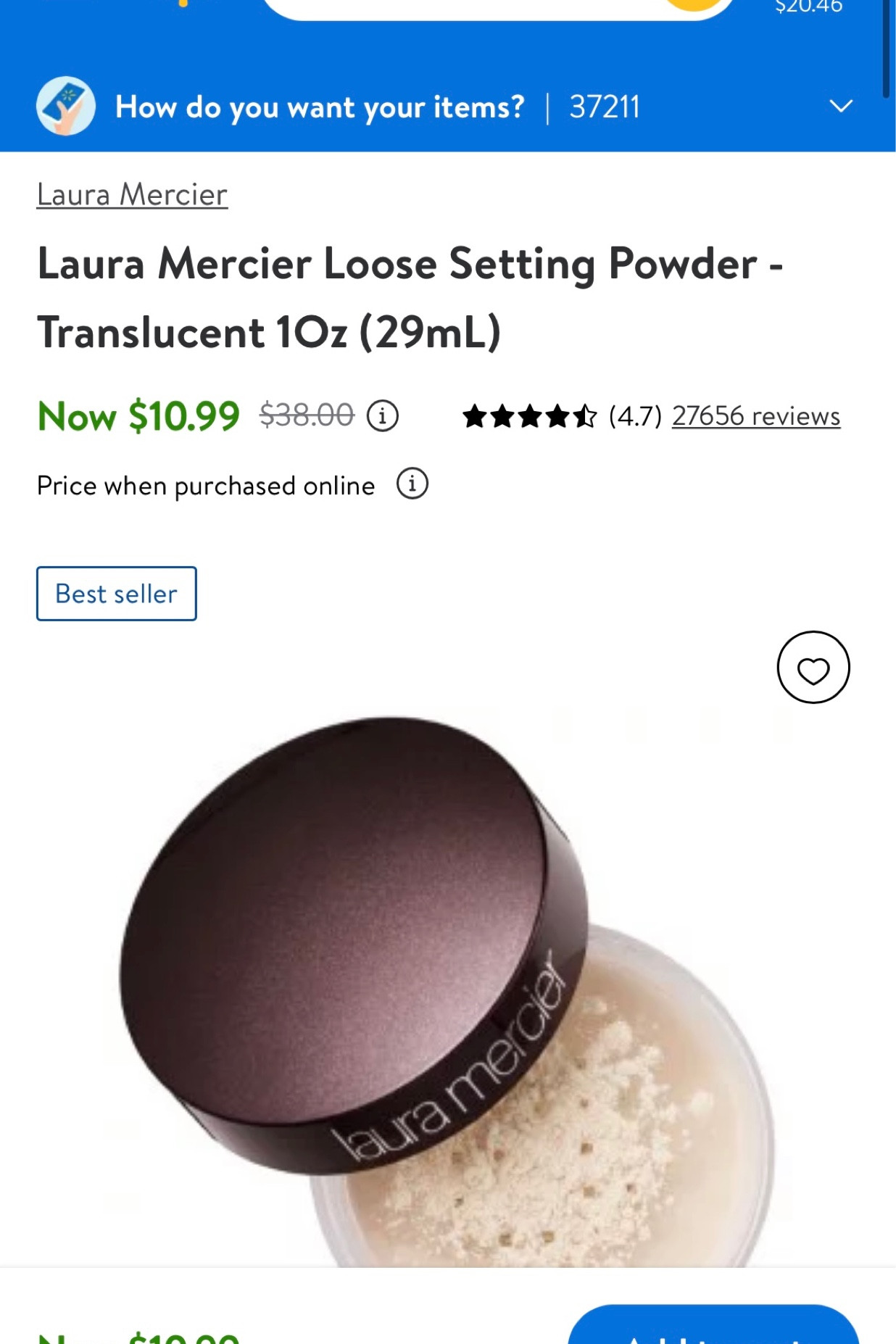Select the heart icon on the product image

click(x=815, y=667)
